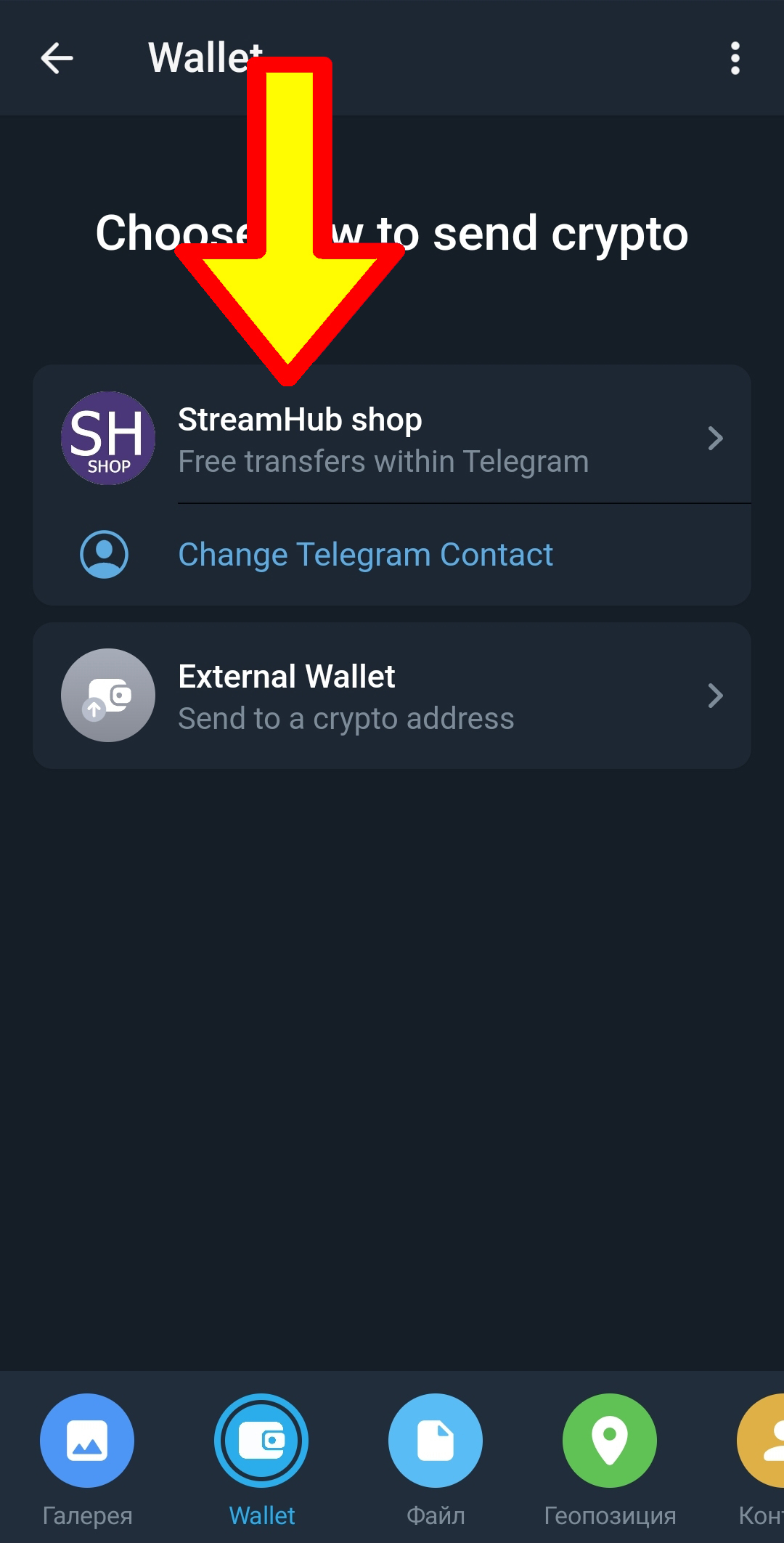
Task: Open the three-dot overflow menu
Action: coord(735,58)
